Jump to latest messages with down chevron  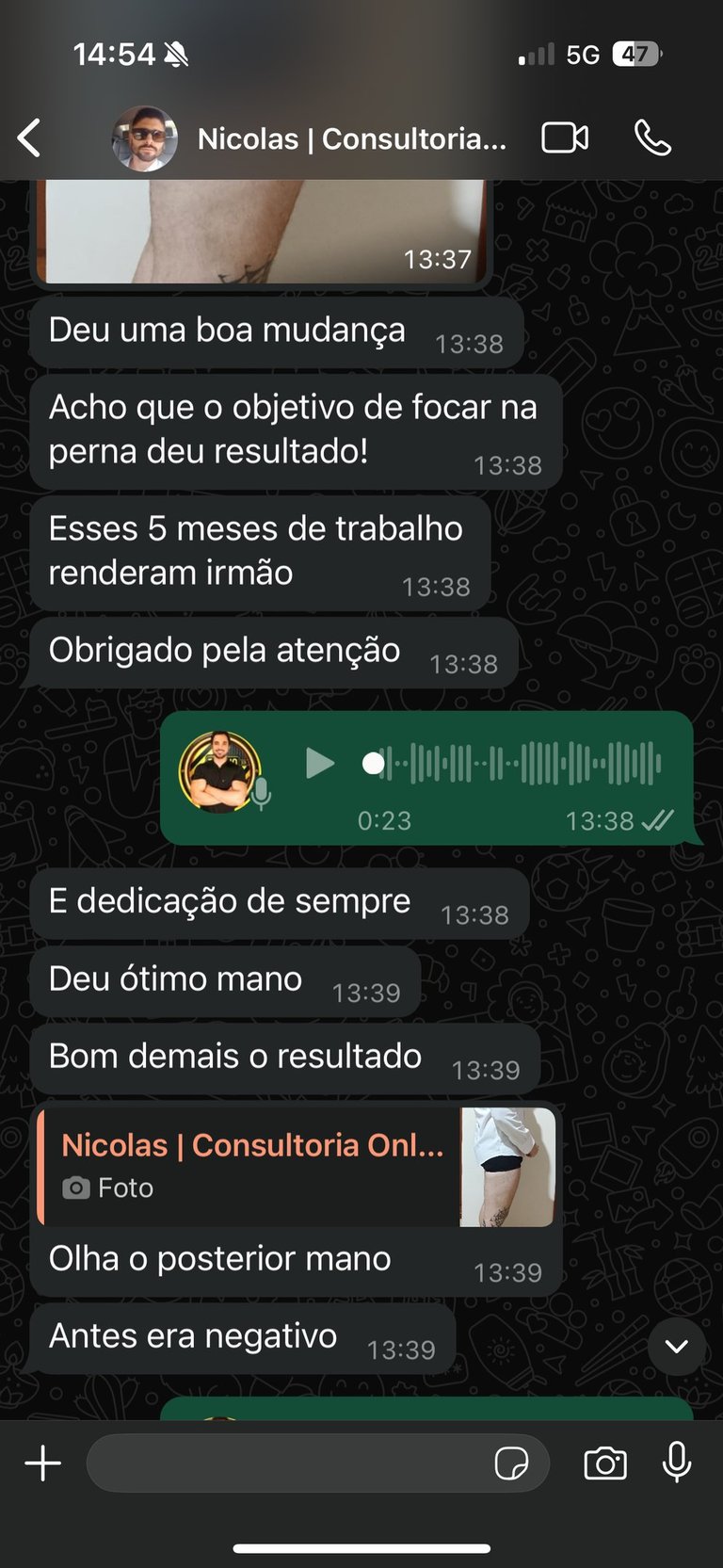676,1346
